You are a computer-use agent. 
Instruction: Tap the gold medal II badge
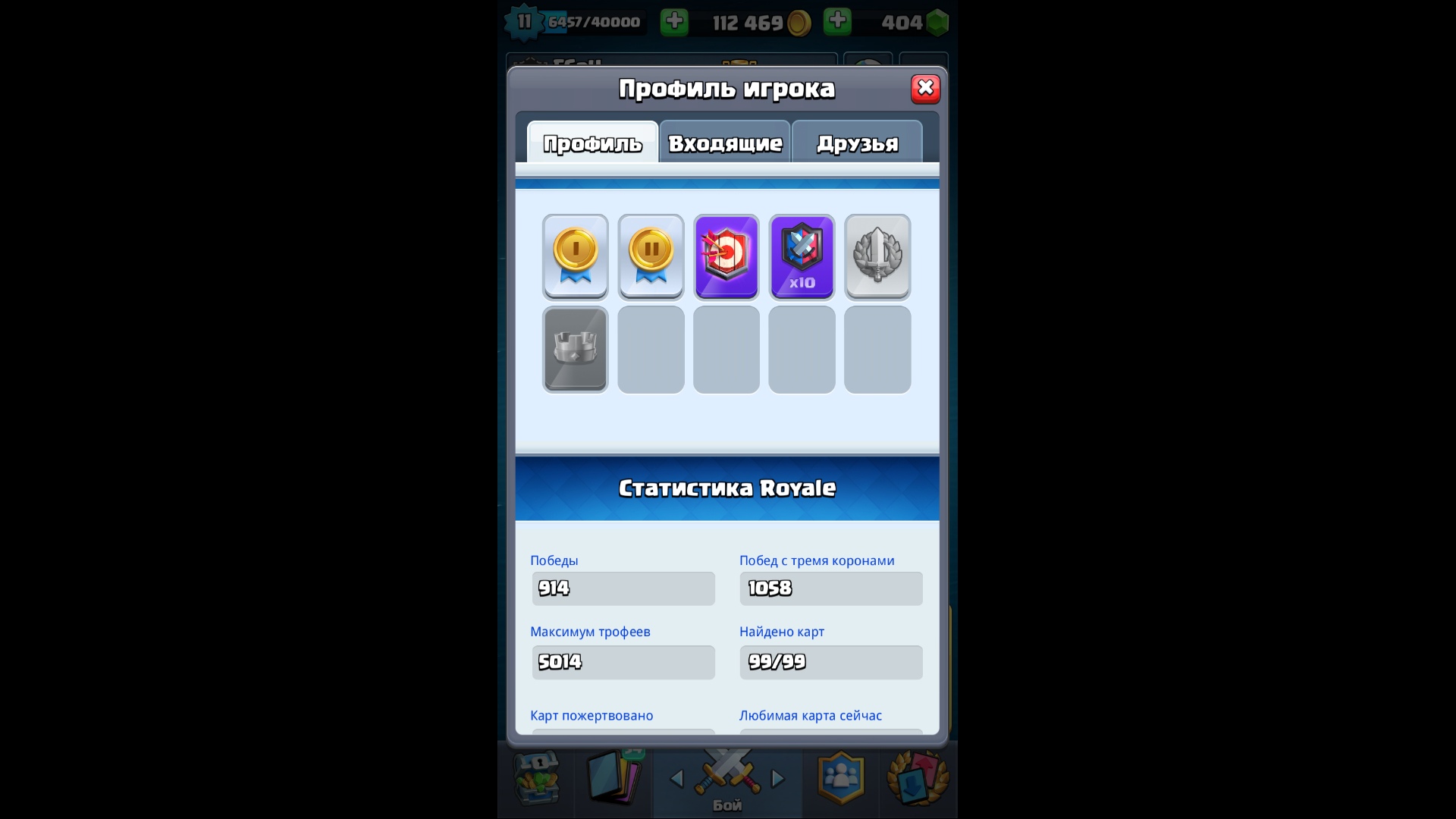pos(651,256)
